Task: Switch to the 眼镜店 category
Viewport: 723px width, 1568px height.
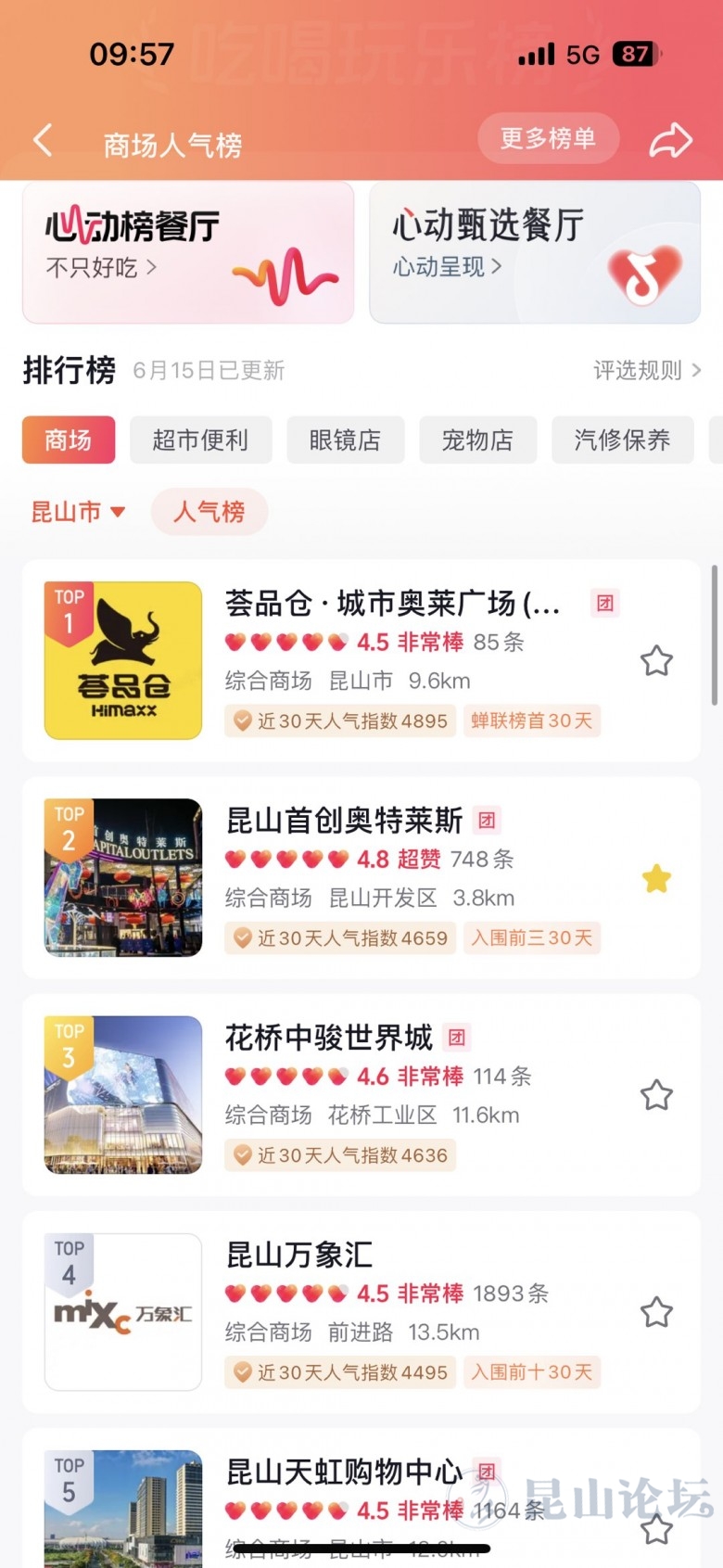Action: pyautogui.click(x=345, y=440)
